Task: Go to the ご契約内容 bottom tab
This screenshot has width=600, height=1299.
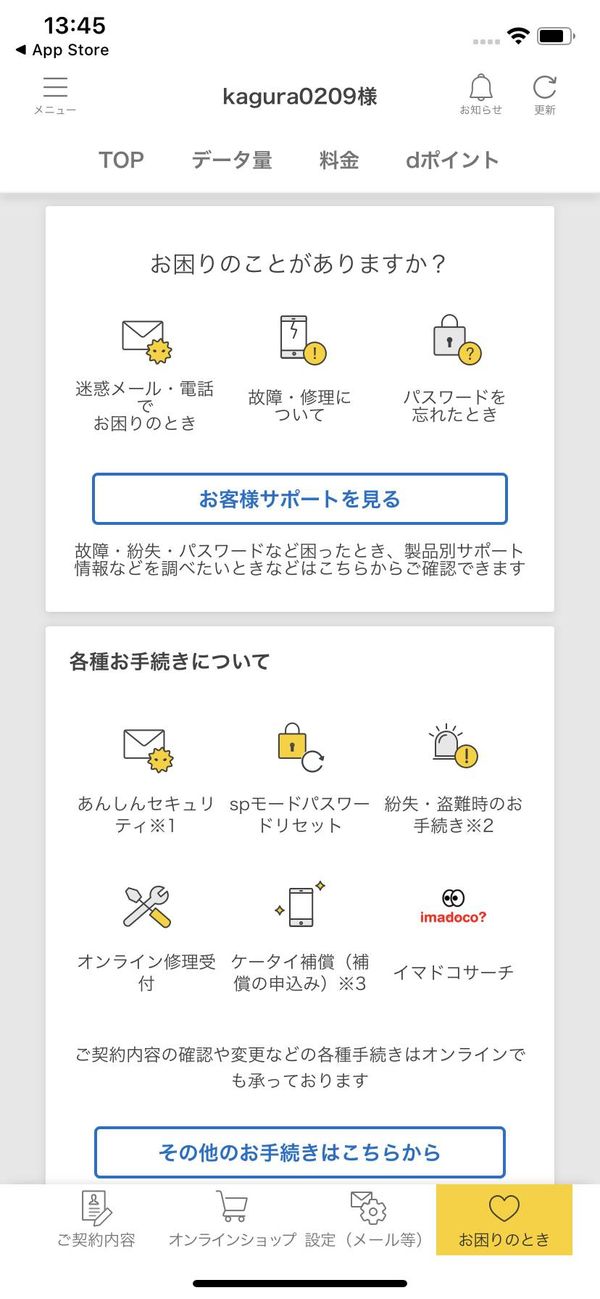Action: click(96, 1219)
